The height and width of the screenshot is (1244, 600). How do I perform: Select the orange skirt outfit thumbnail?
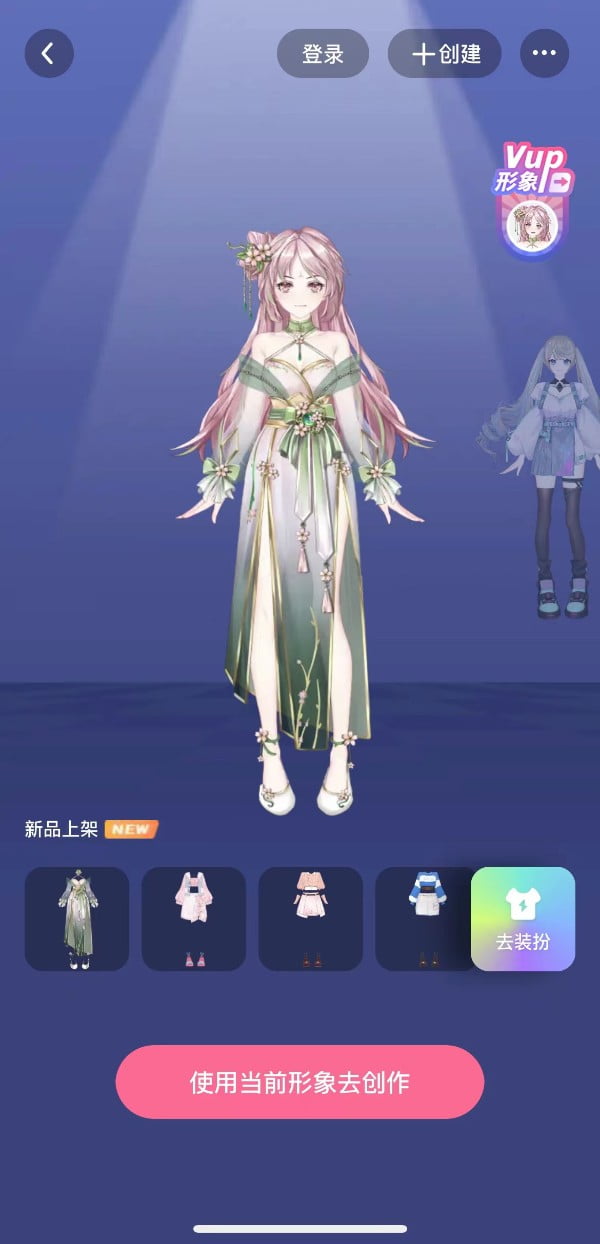pos(310,918)
